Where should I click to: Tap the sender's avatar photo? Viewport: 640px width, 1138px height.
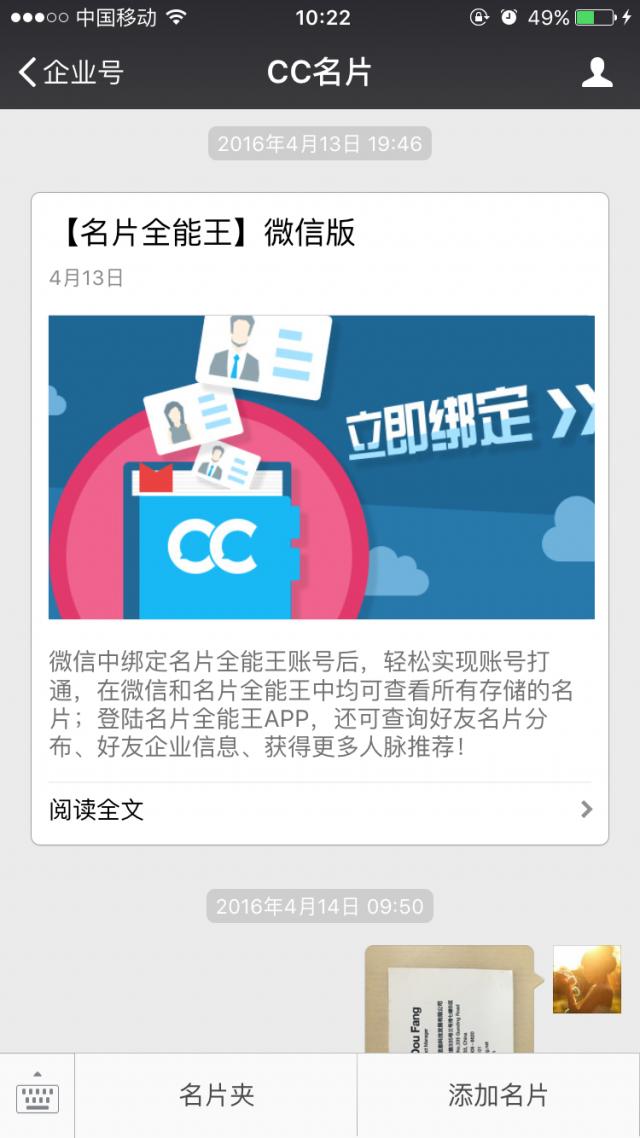[x=587, y=979]
